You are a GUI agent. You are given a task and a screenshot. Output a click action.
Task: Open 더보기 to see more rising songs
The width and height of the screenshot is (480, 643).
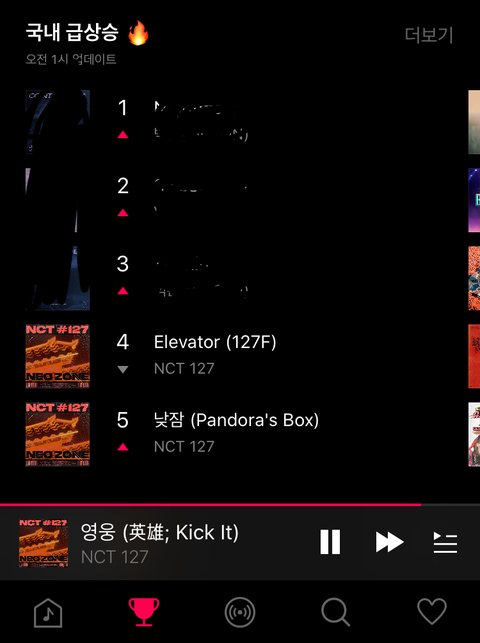point(429,35)
